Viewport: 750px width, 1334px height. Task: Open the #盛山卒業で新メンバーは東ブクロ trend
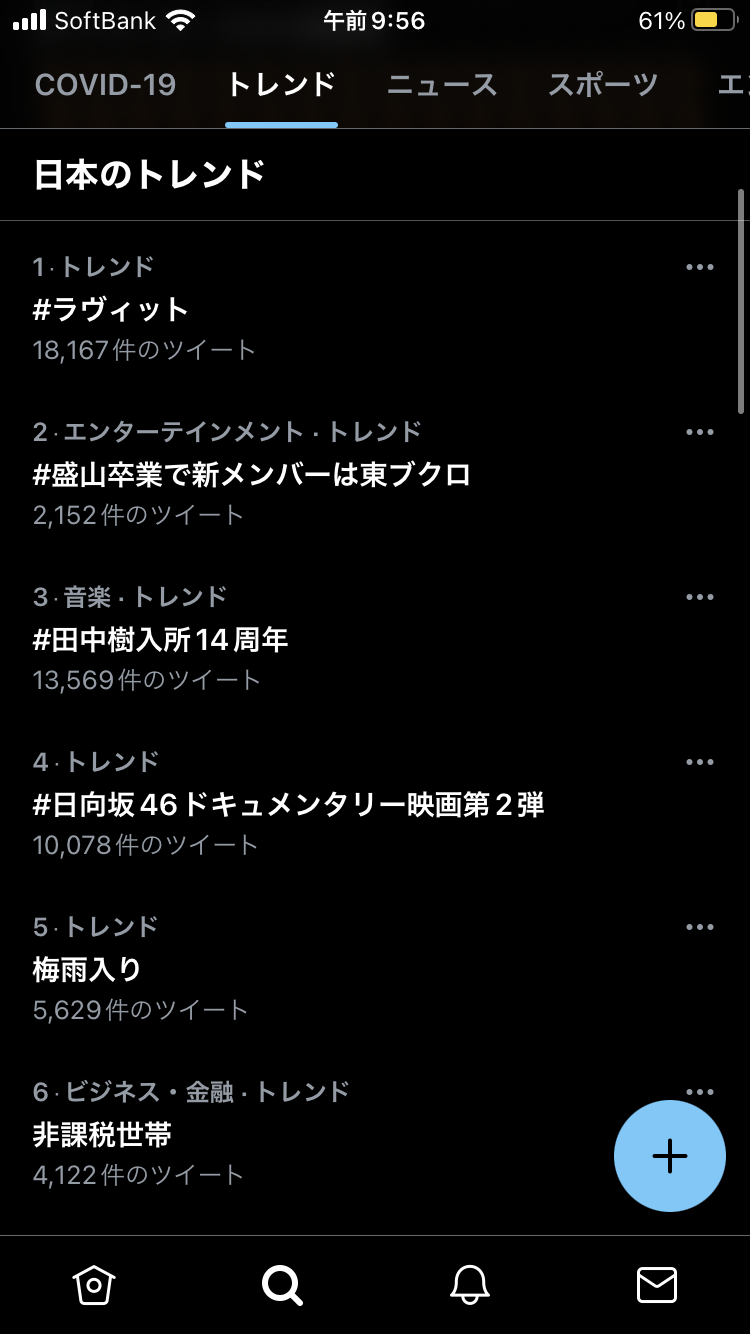375,473
